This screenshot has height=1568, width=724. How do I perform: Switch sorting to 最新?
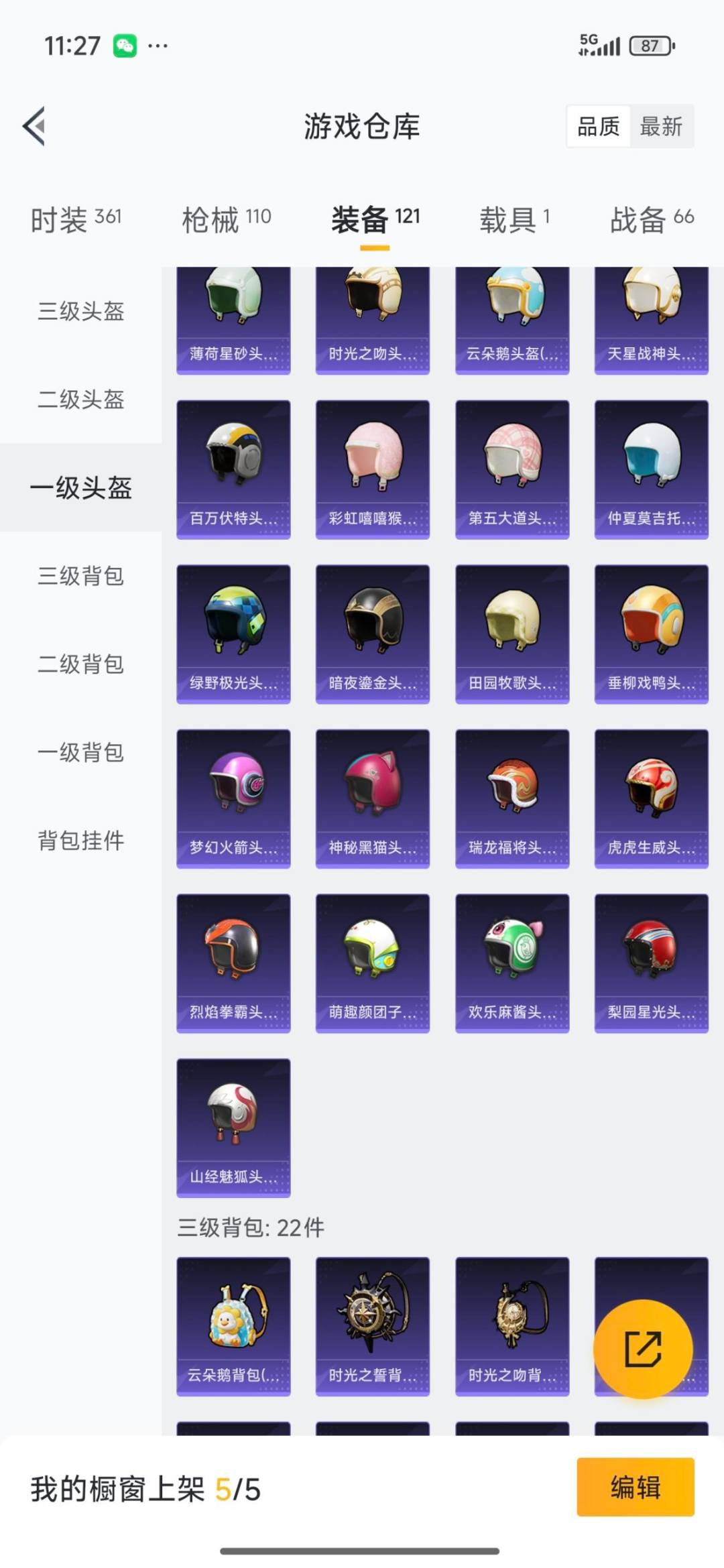660,127
